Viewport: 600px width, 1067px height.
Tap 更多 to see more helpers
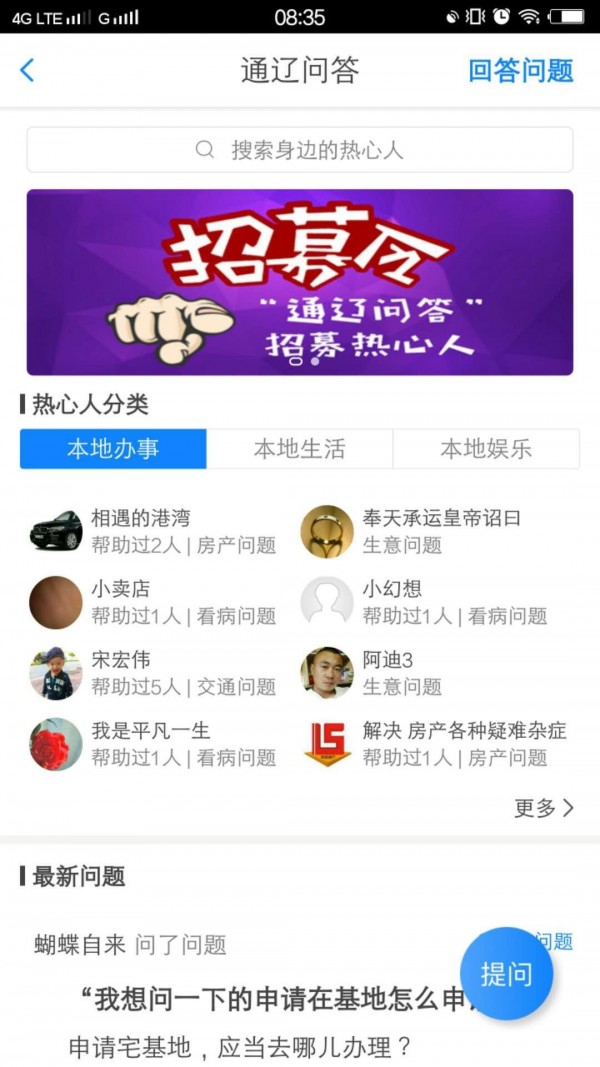click(543, 808)
